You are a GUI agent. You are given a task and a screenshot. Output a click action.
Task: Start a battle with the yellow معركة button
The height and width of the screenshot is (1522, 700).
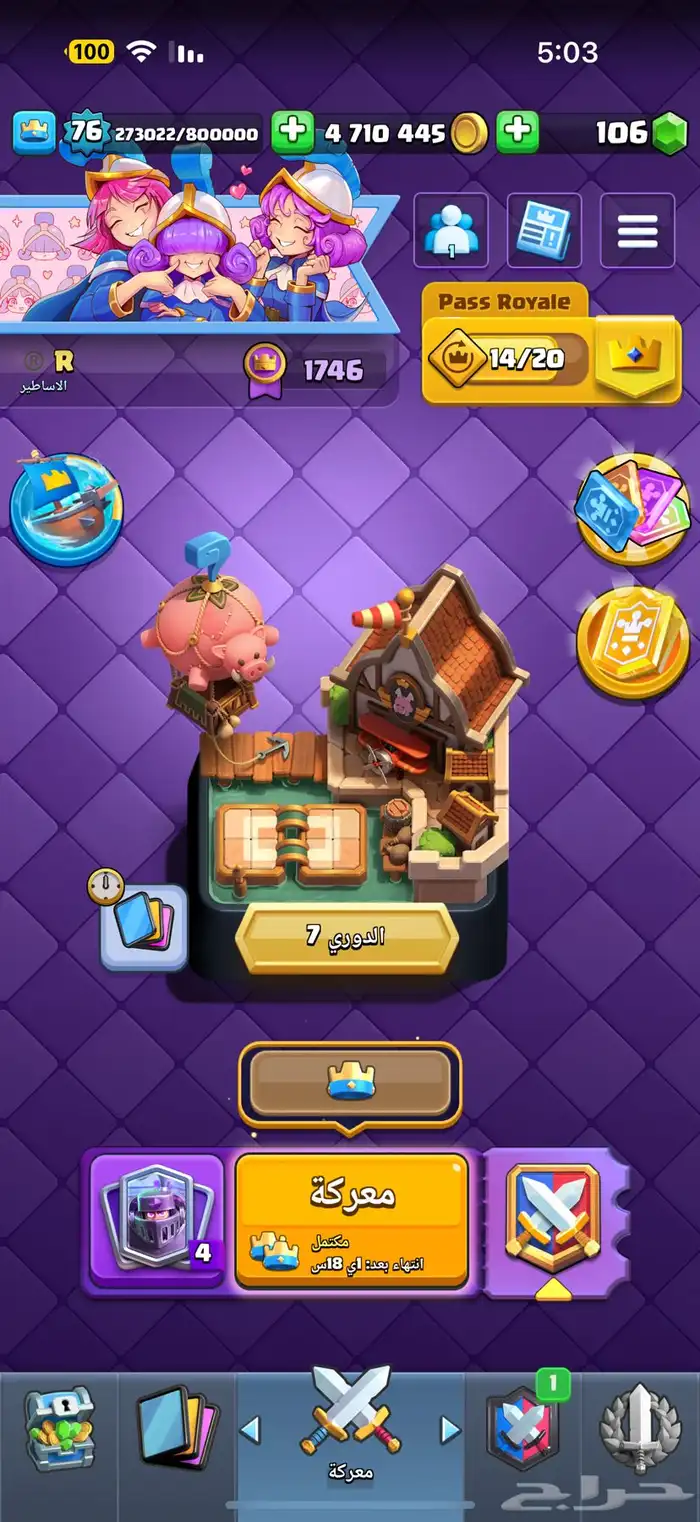tap(352, 1221)
